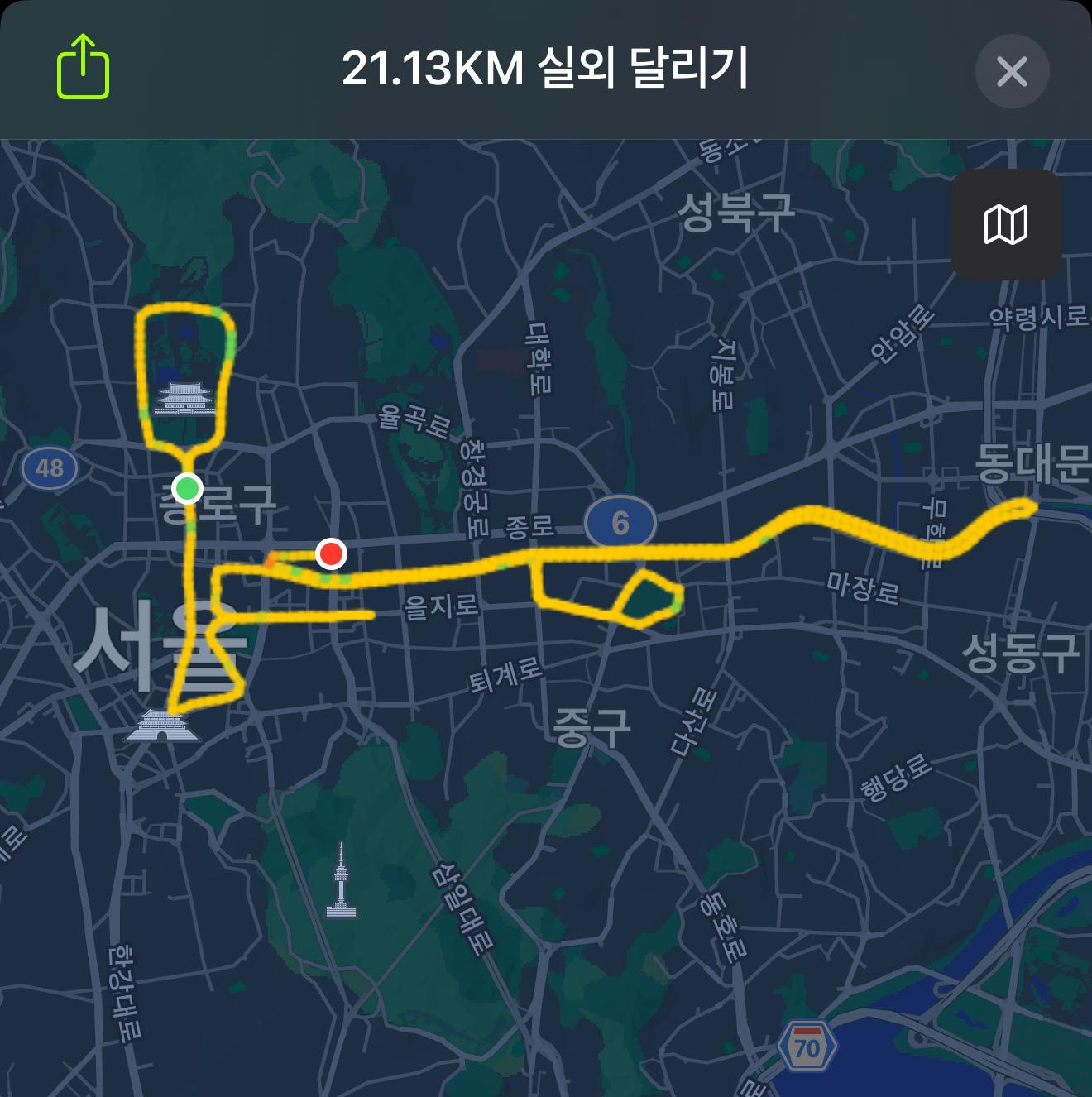The image size is (1092, 1097).
Task: Close the route map view
Action: [1012, 71]
